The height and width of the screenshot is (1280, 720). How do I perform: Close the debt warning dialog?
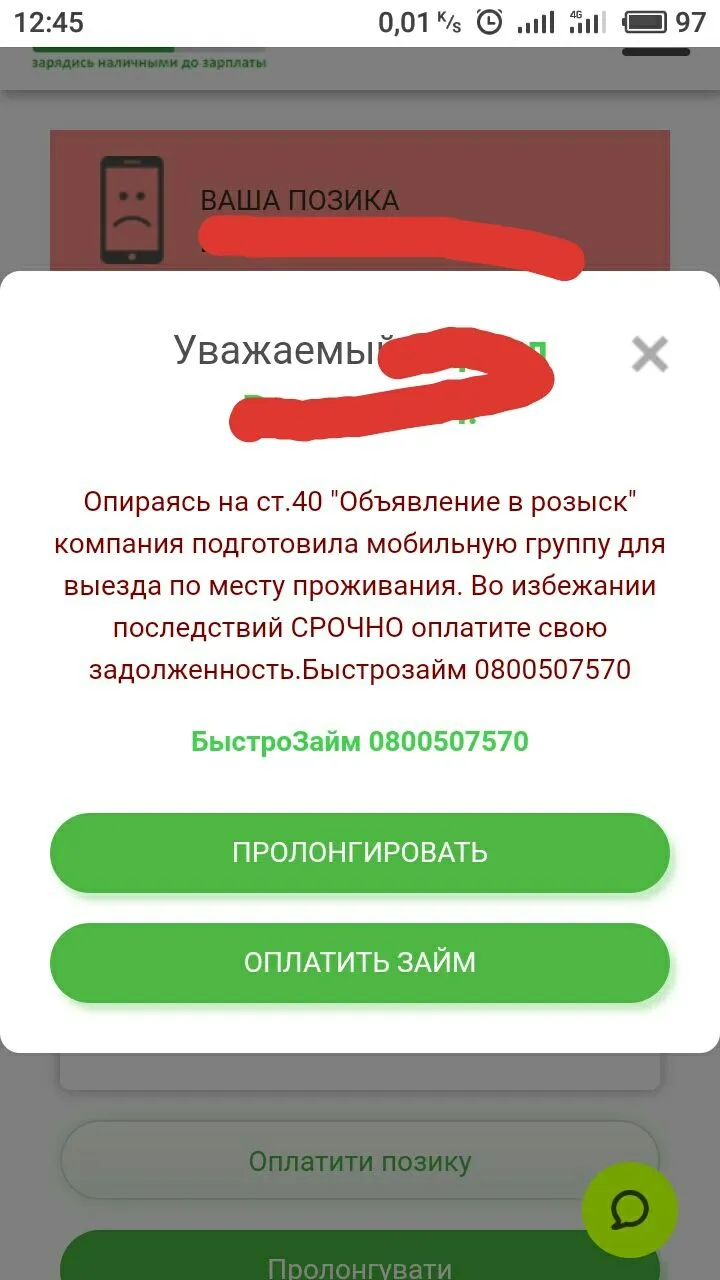(x=649, y=354)
